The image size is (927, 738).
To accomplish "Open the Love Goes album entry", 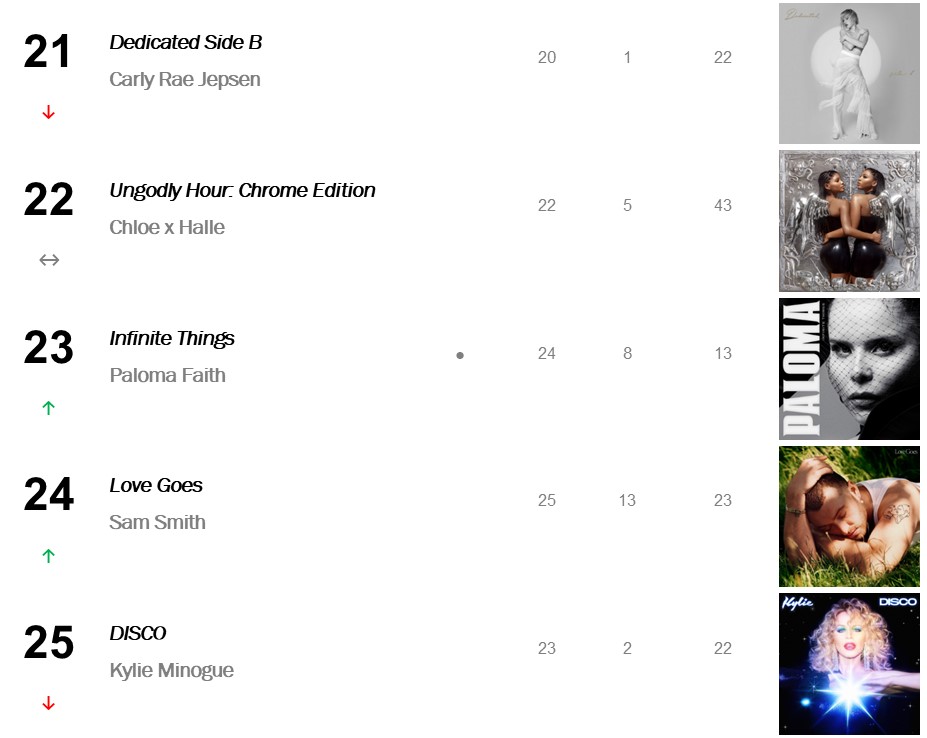I will (156, 485).
